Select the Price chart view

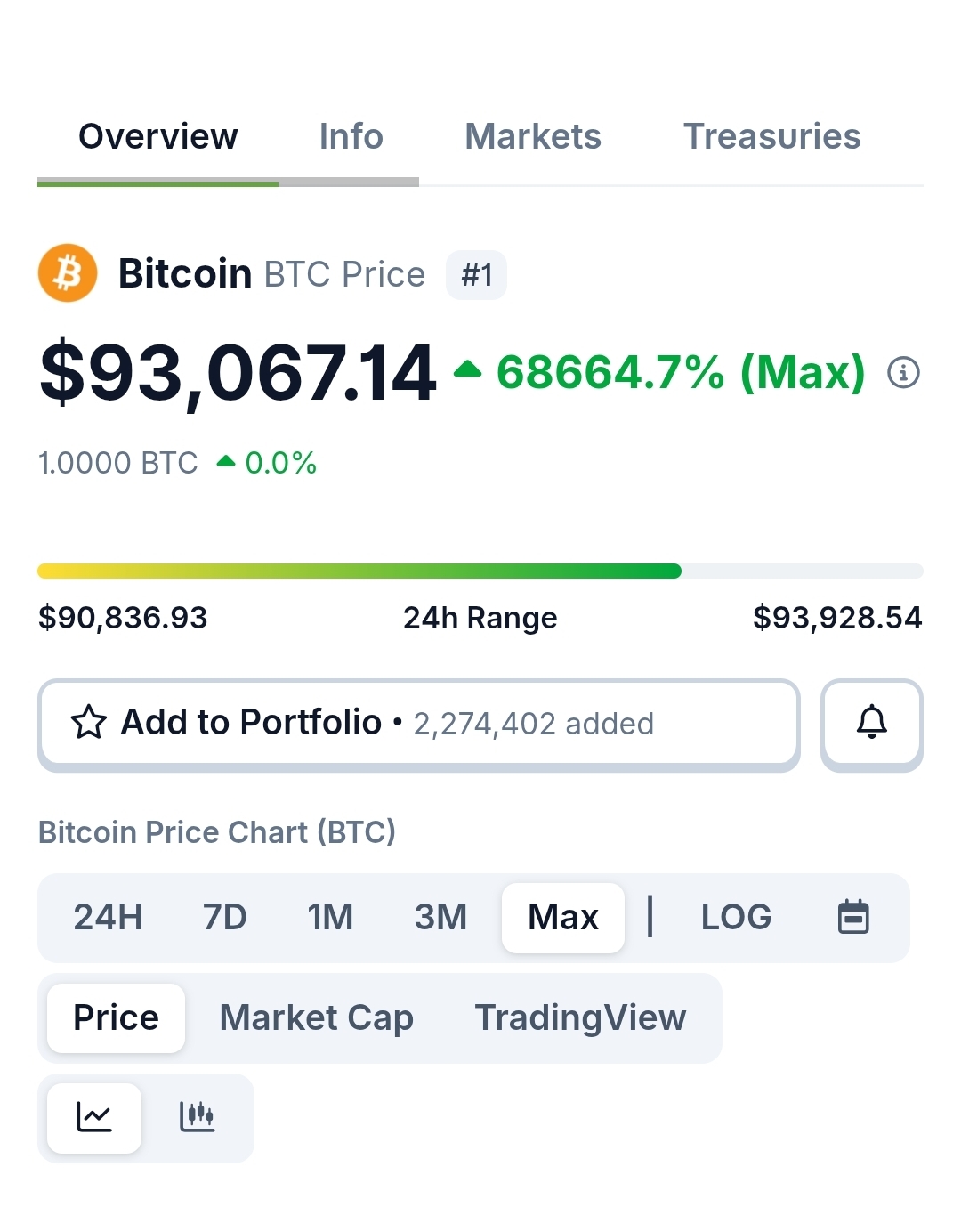point(117,1017)
